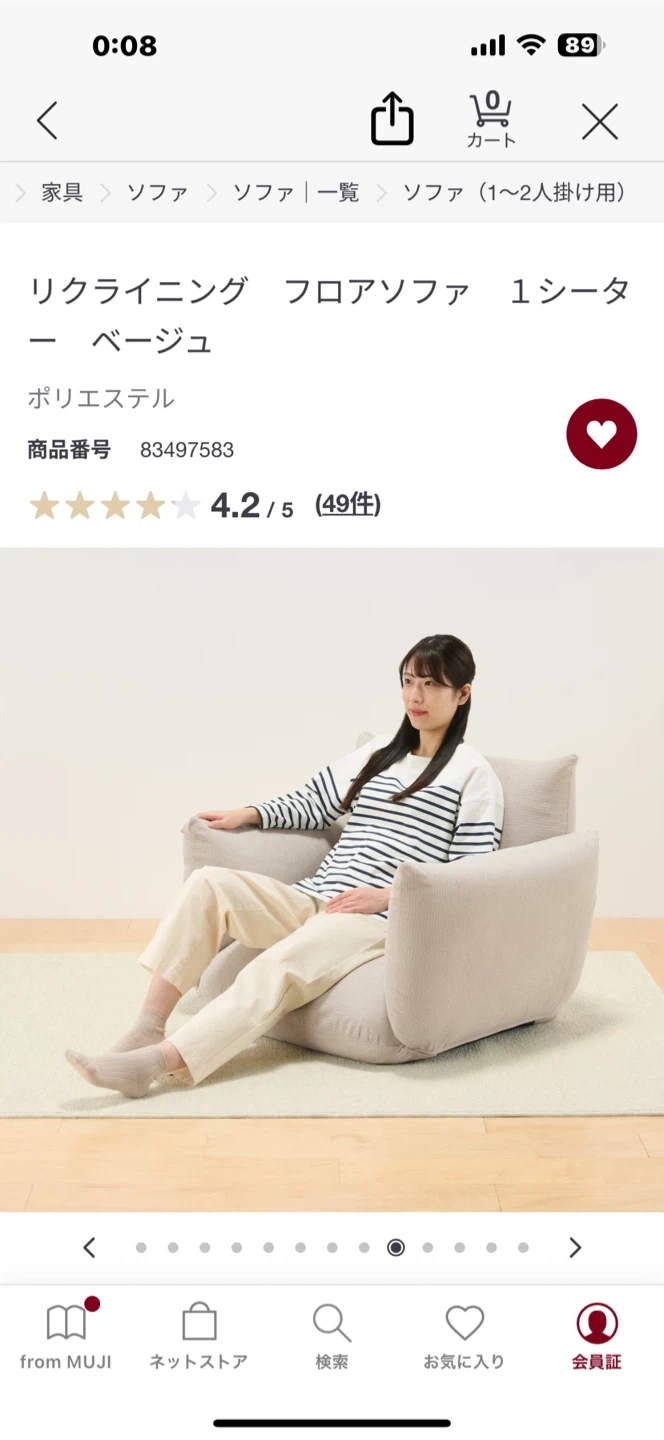Switch to the ネットストア tab

pos(199,1336)
